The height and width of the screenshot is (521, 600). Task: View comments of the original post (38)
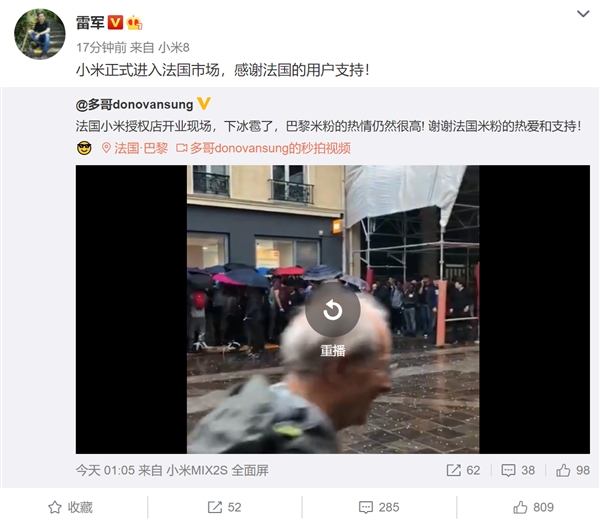pos(518,469)
